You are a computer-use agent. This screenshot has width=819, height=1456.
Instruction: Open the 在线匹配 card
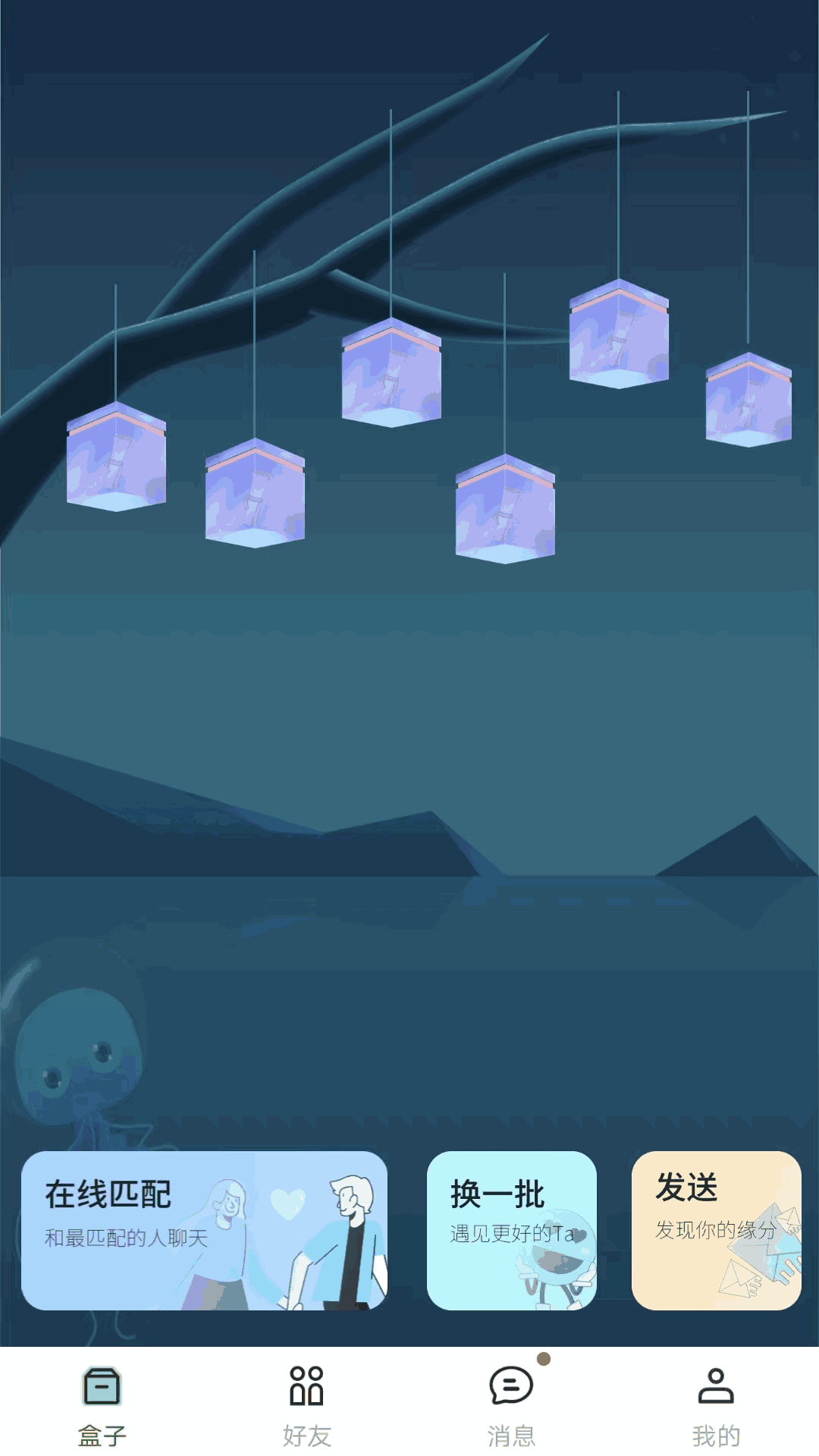204,1230
